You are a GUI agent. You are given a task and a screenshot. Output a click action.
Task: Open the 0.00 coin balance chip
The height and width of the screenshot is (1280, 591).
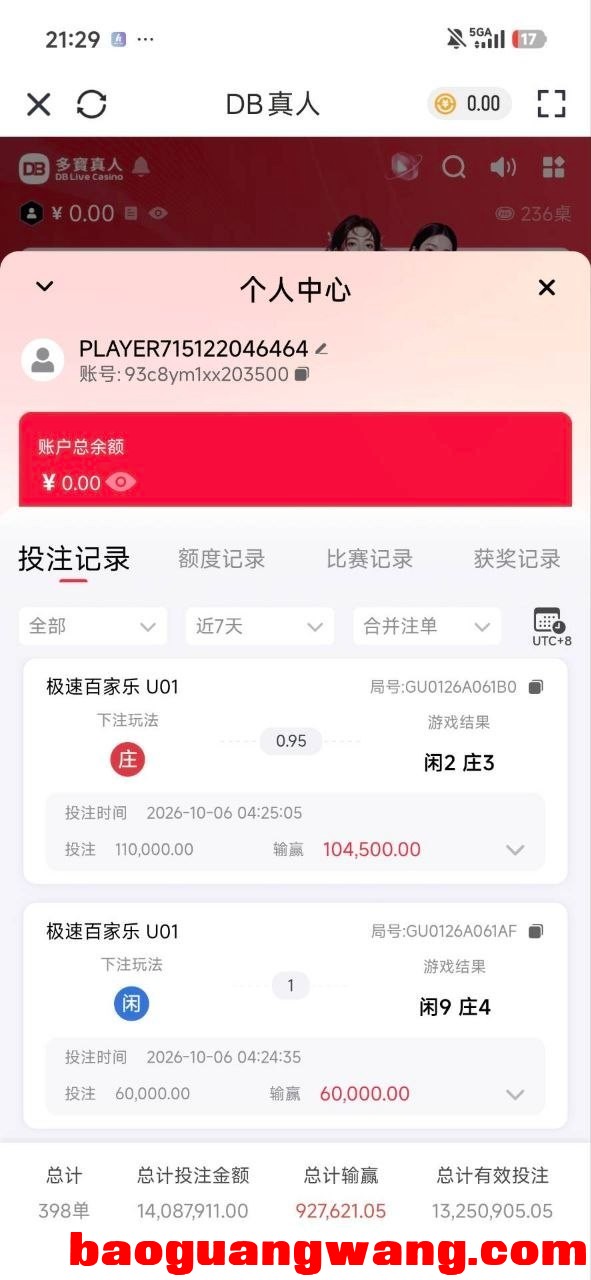point(469,103)
